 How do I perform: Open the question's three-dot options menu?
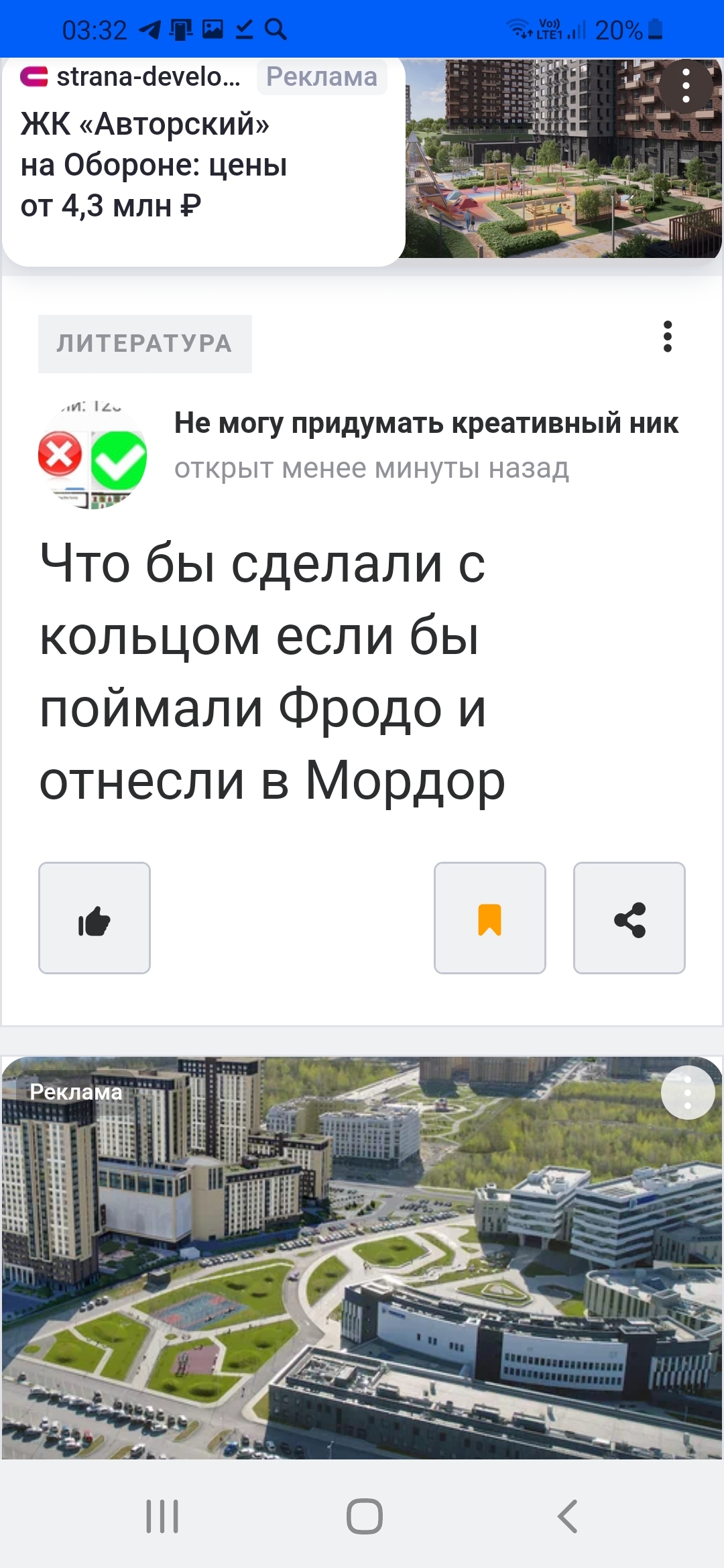pyautogui.click(x=667, y=336)
